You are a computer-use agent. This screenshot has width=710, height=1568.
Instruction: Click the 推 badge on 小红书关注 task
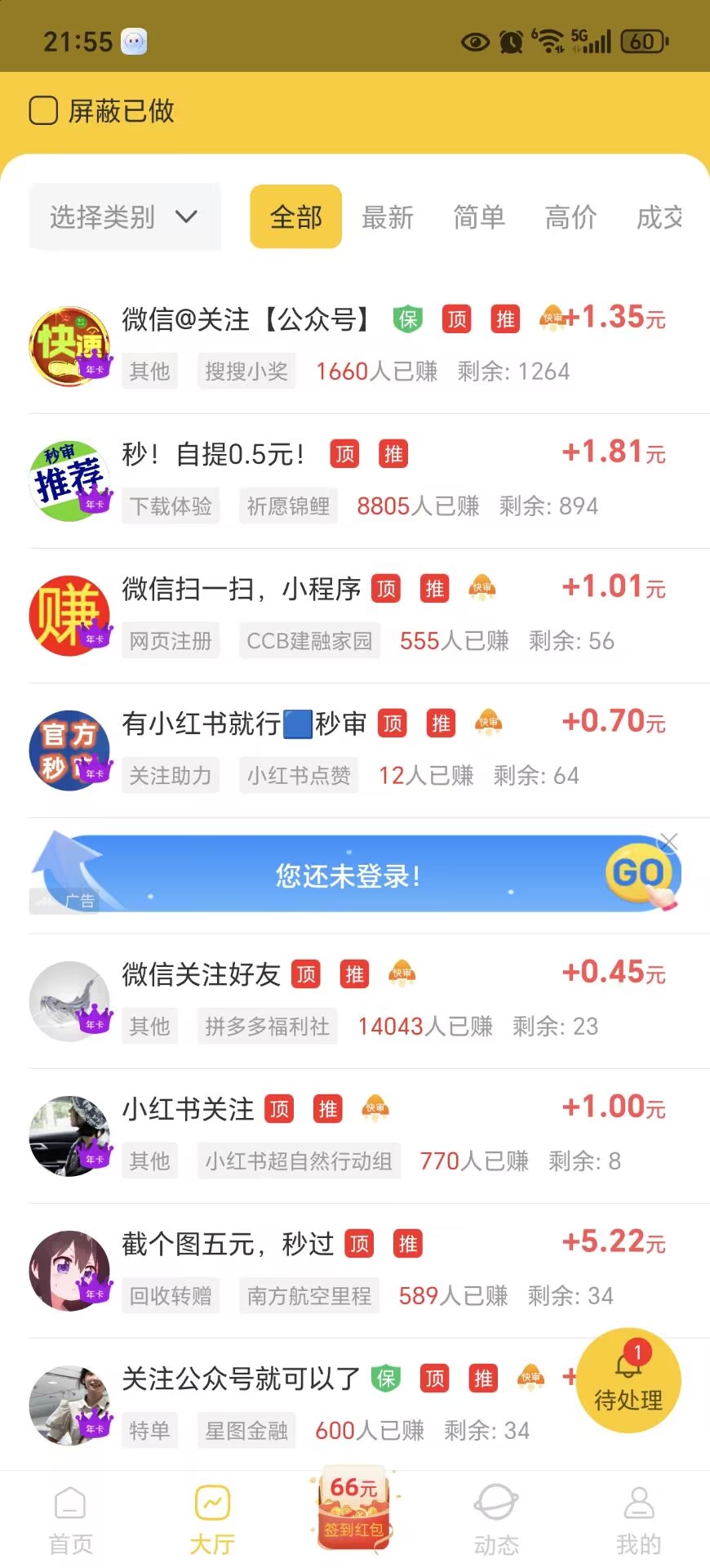[x=328, y=1108]
